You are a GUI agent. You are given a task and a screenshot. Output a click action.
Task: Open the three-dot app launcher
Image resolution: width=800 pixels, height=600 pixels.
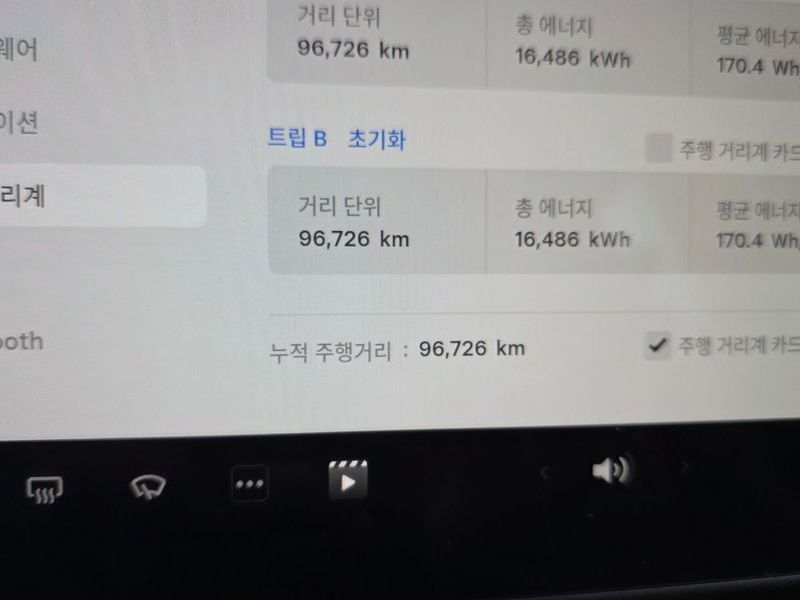[x=249, y=485]
